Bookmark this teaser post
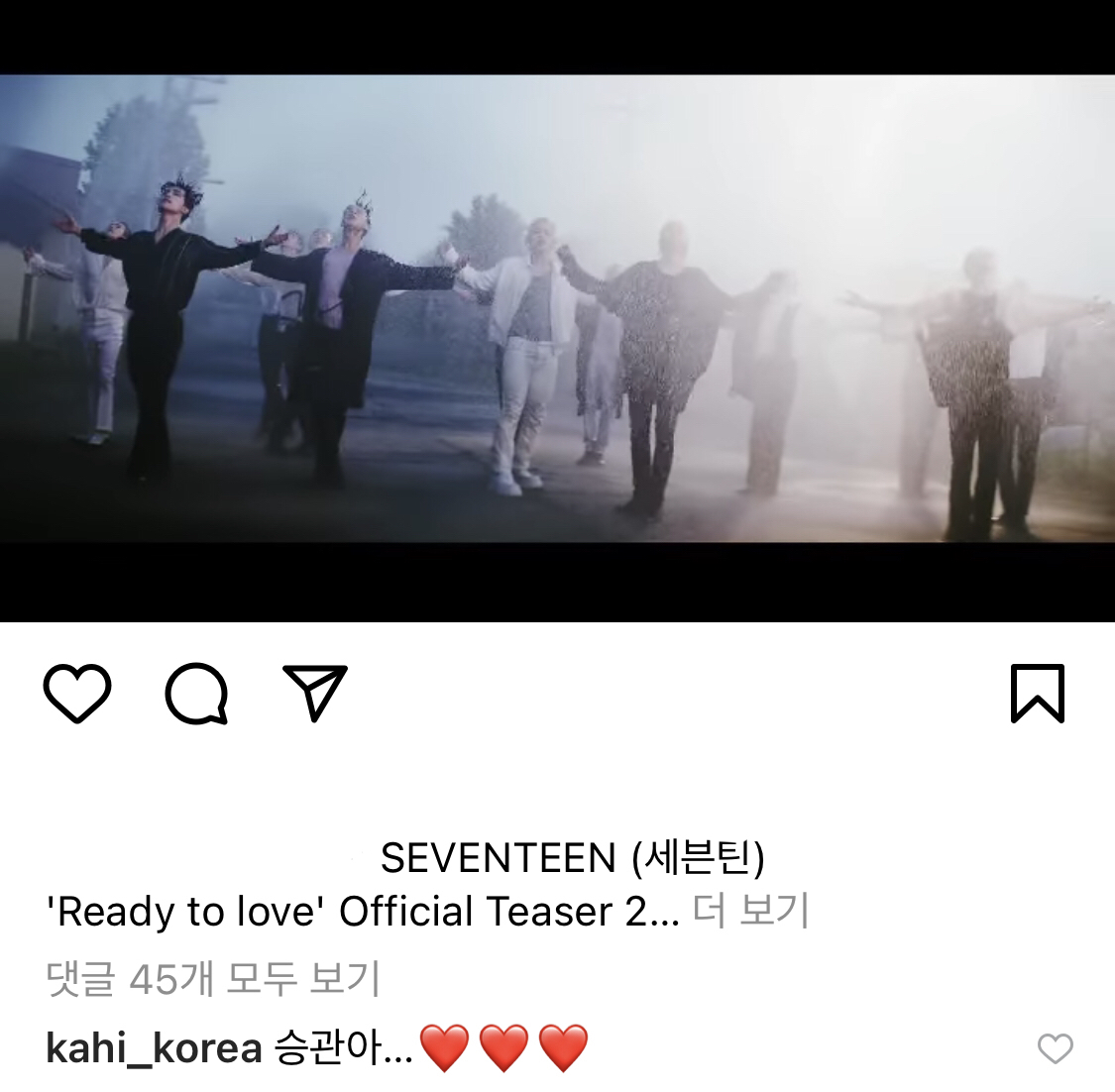Screen dimensions: 1115x1092 click(1037, 694)
